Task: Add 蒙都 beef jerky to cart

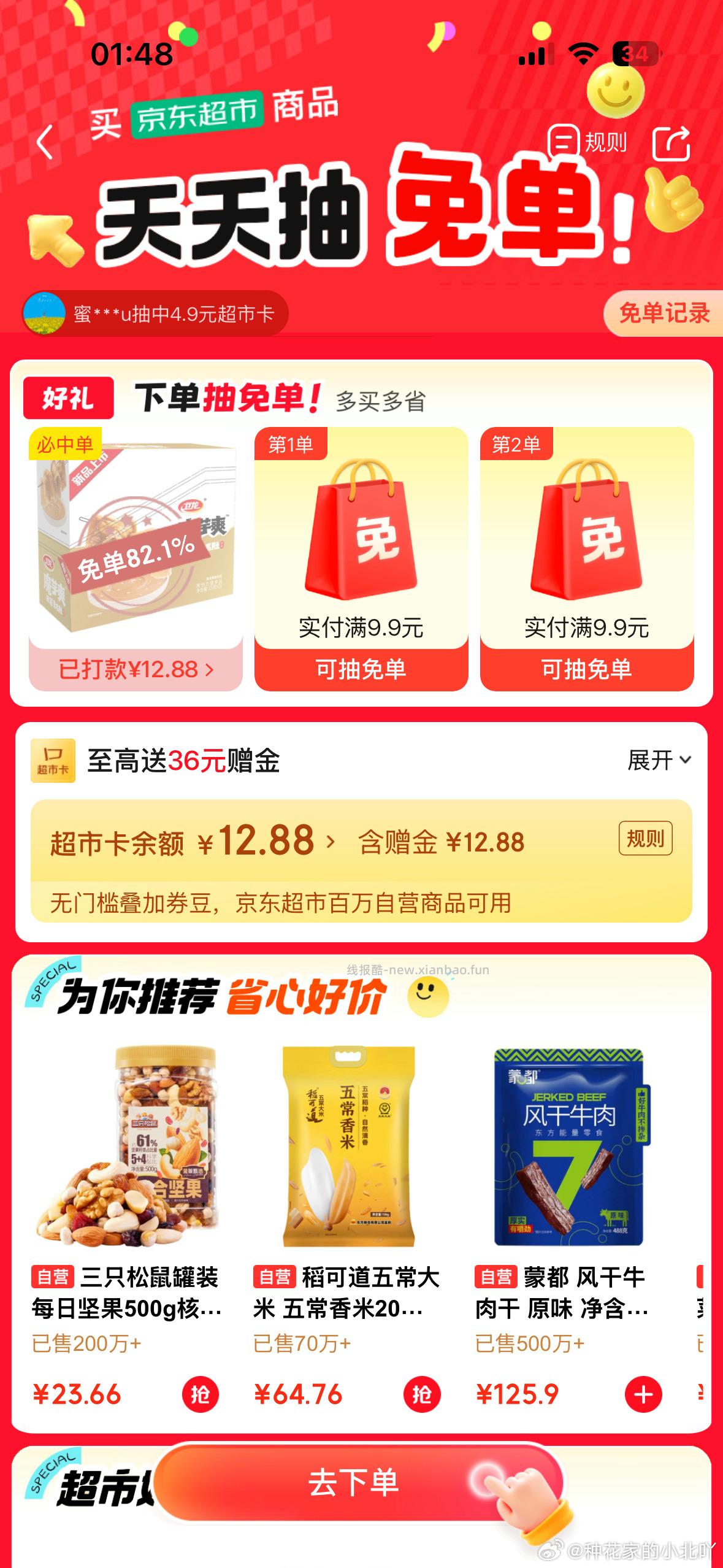Action: click(x=643, y=1394)
